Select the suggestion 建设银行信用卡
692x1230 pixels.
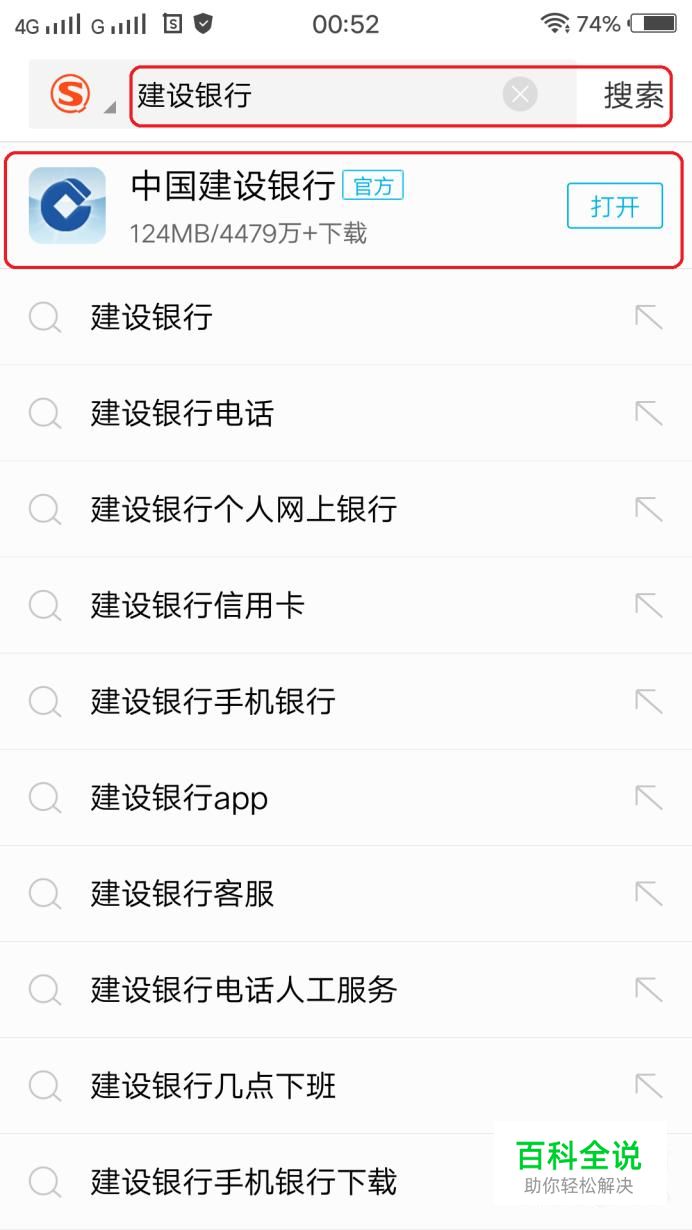tap(346, 605)
